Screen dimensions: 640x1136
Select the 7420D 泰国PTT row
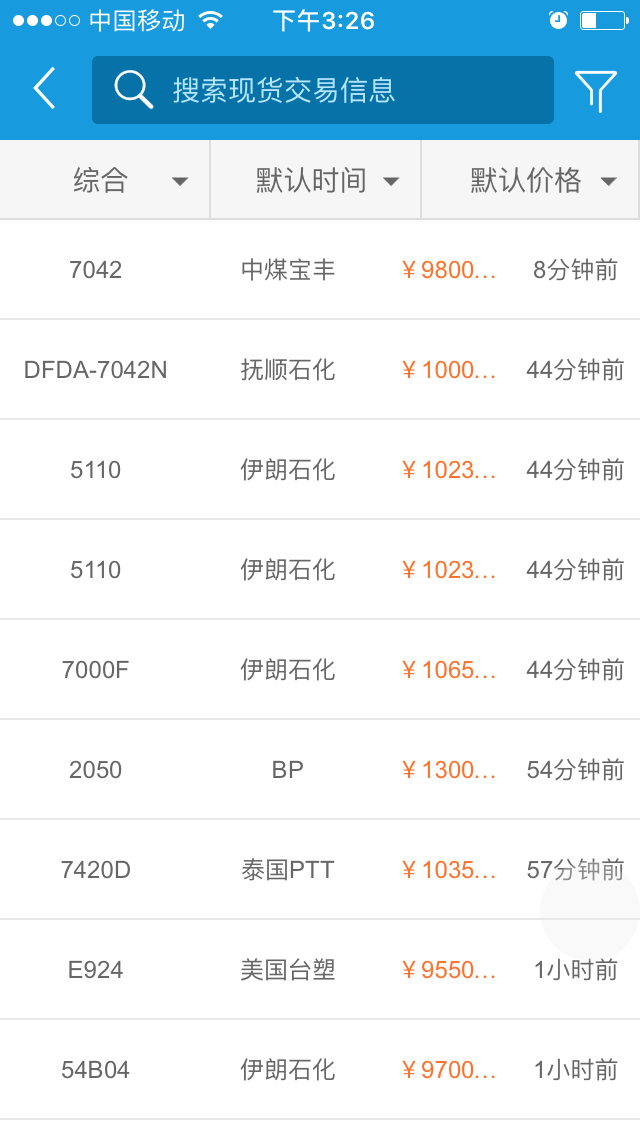(x=320, y=870)
